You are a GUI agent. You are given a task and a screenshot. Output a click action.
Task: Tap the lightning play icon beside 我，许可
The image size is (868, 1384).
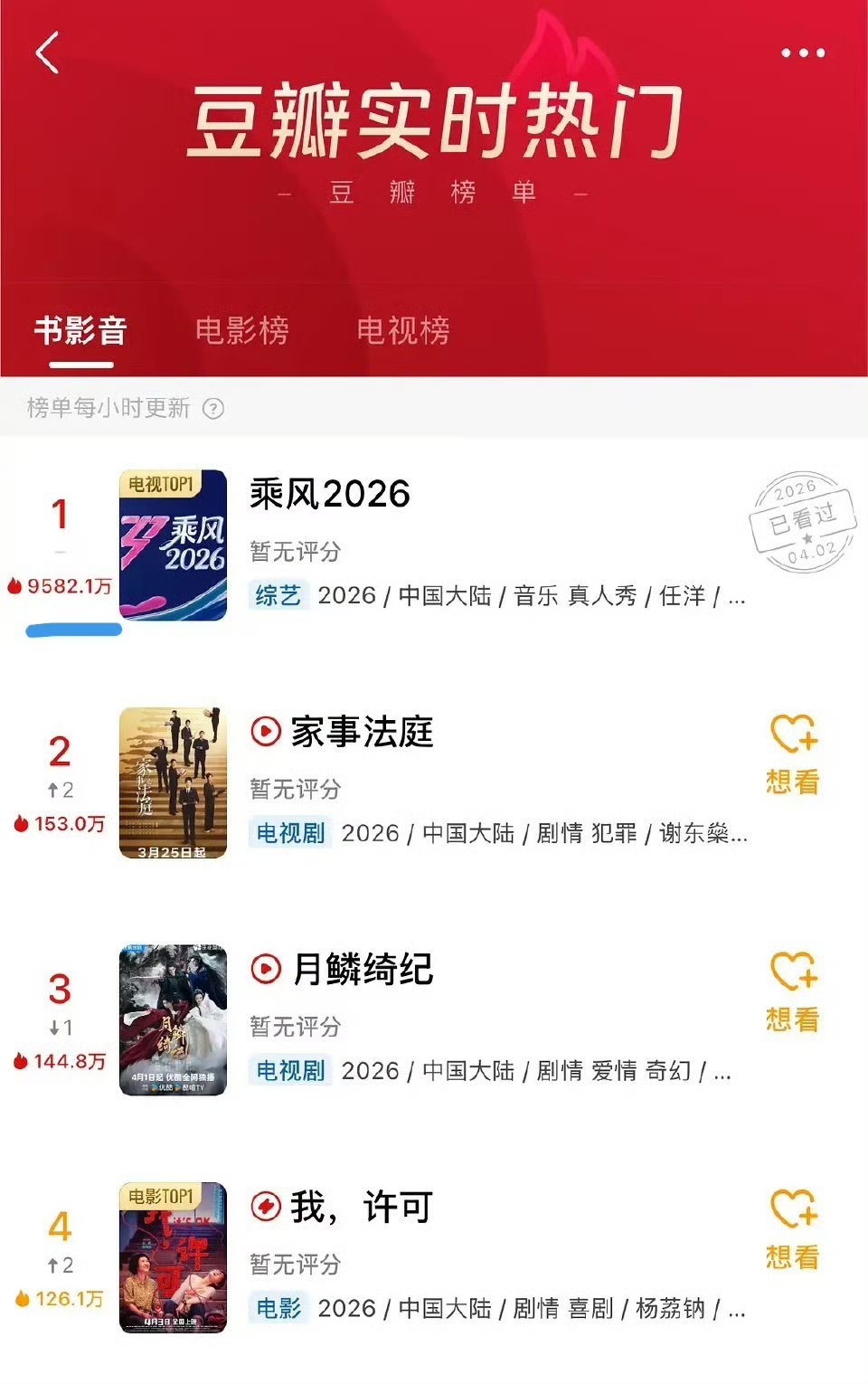[x=267, y=1207]
